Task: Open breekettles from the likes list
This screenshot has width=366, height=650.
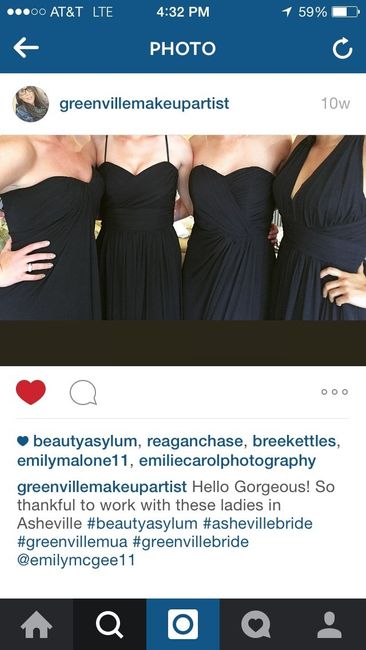Action: (x=295, y=441)
